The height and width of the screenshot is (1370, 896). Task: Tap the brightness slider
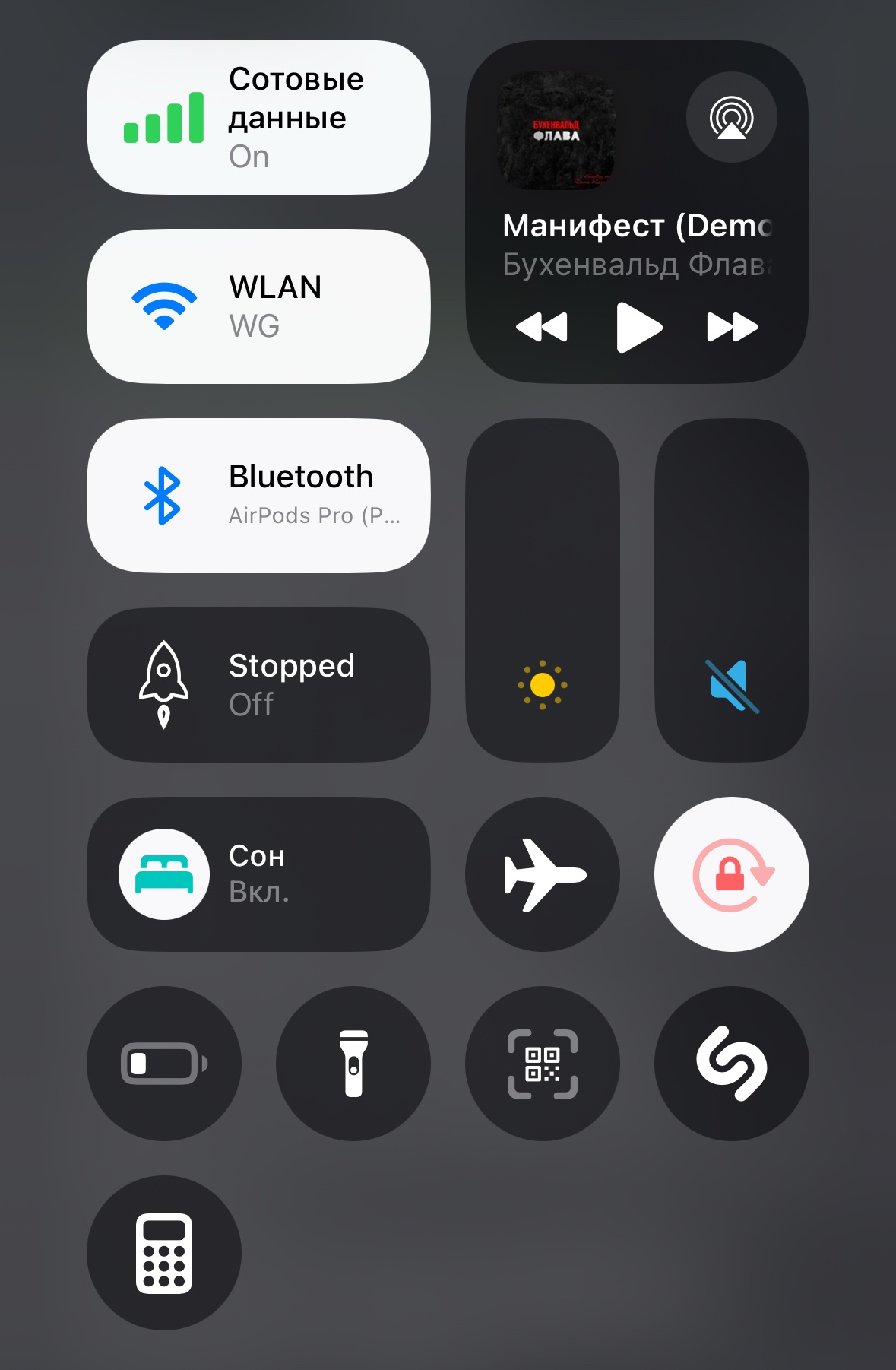tap(542, 590)
